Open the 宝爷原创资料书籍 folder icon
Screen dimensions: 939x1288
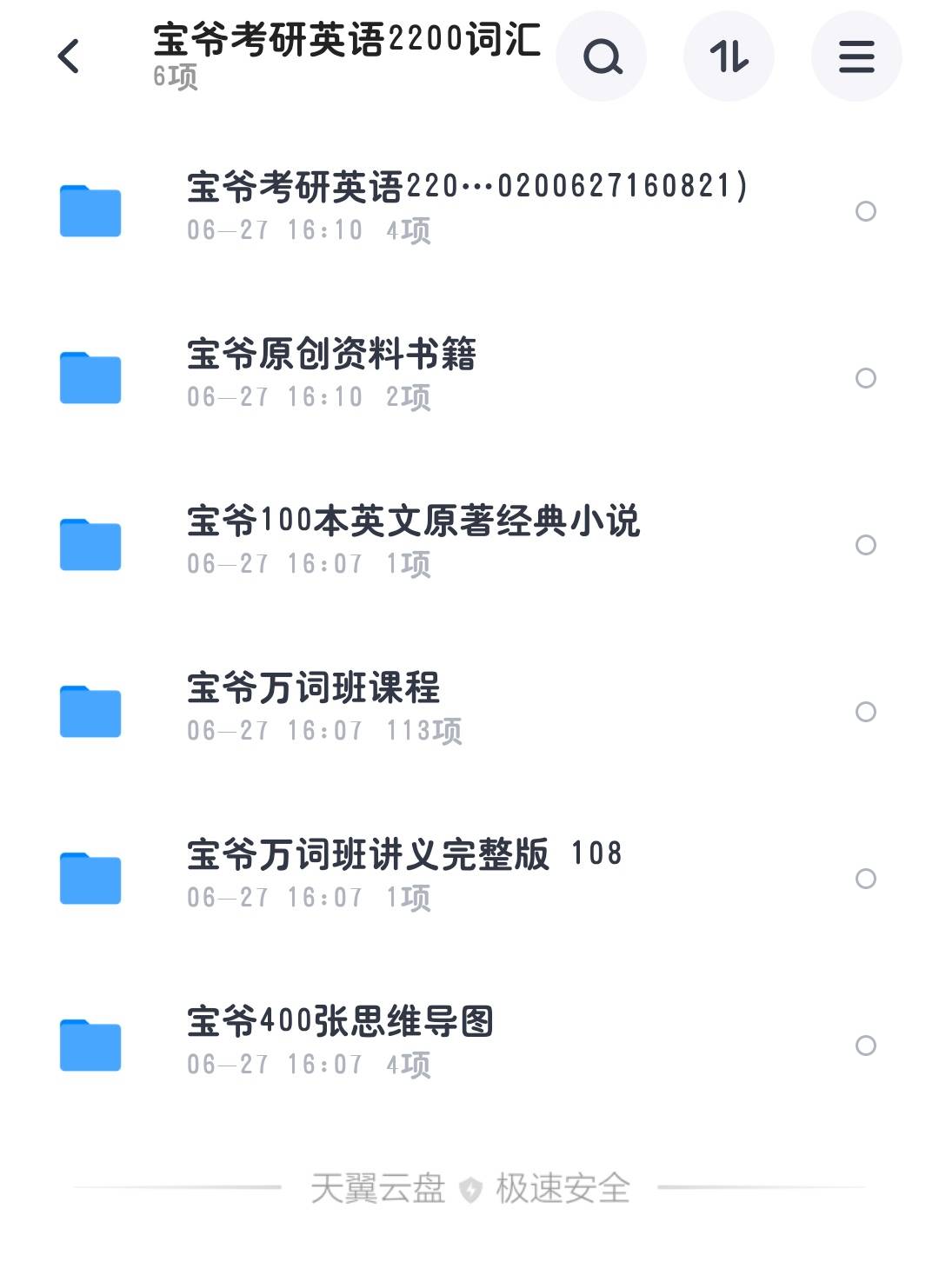90,377
